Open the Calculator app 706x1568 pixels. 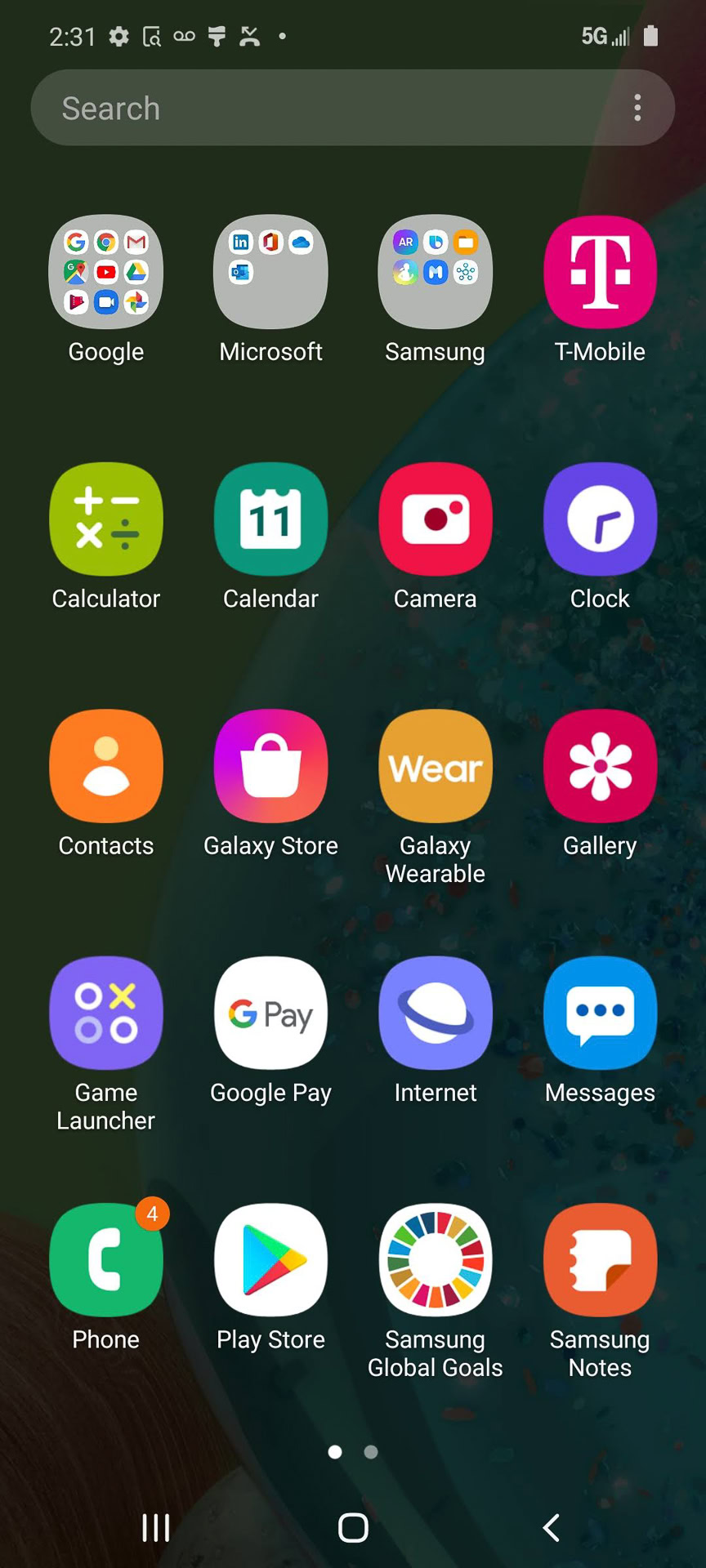tap(106, 520)
